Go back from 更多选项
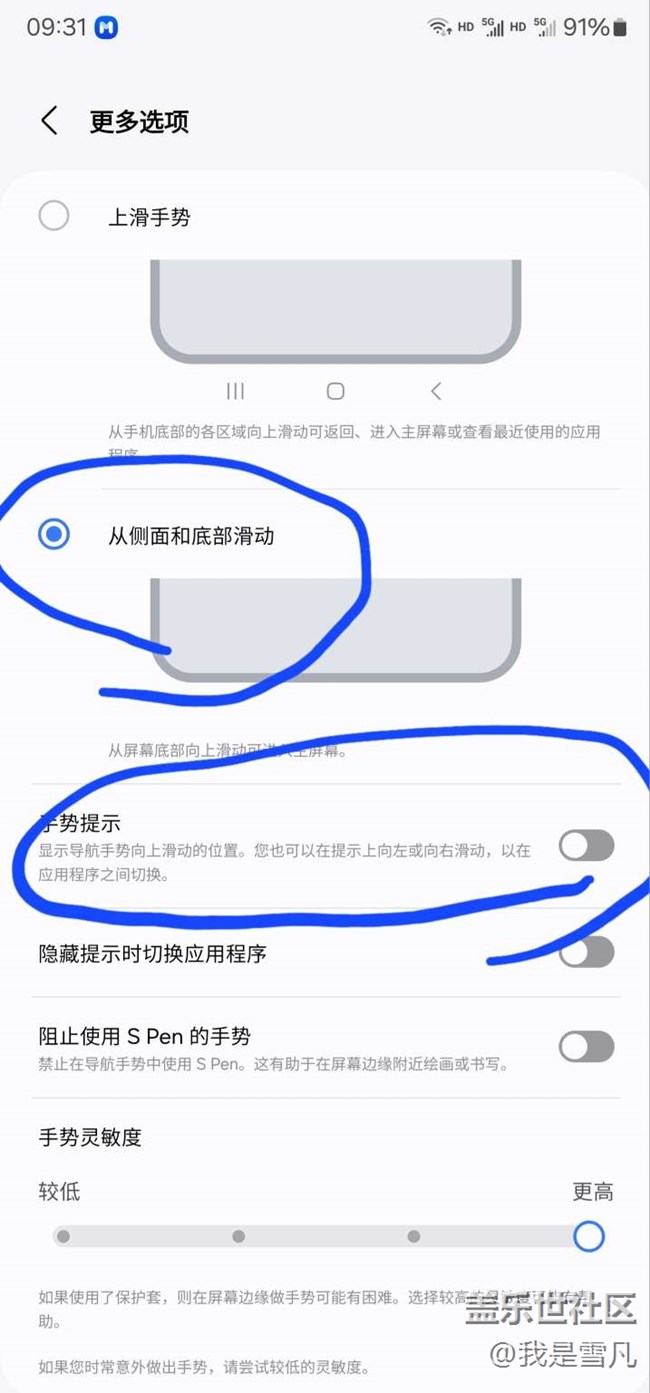650x1393 pixels. tap(49, 121)
